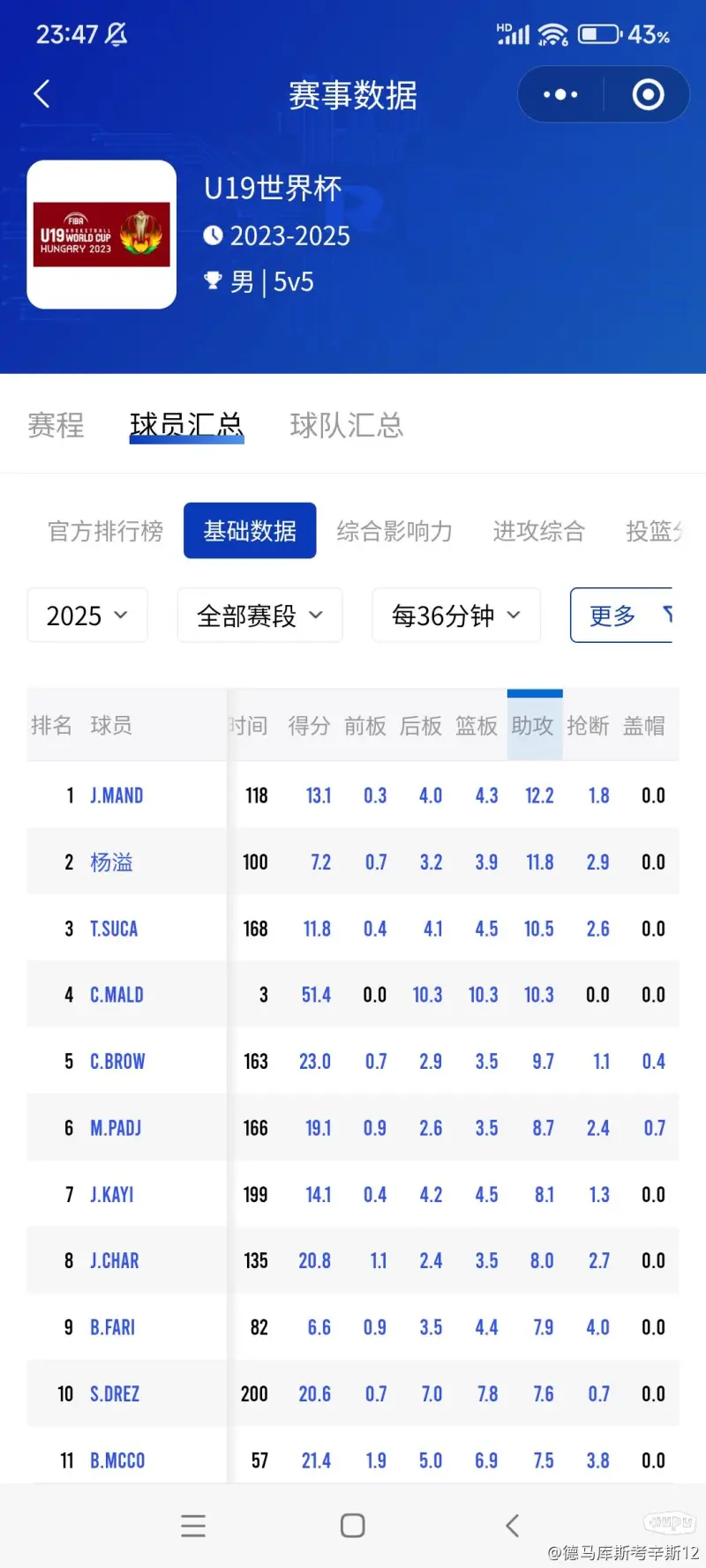Switch to the 球队汇总 tab
This screenshot has height=1568, width=706.
pyautogui.click(x=346, y=425)
